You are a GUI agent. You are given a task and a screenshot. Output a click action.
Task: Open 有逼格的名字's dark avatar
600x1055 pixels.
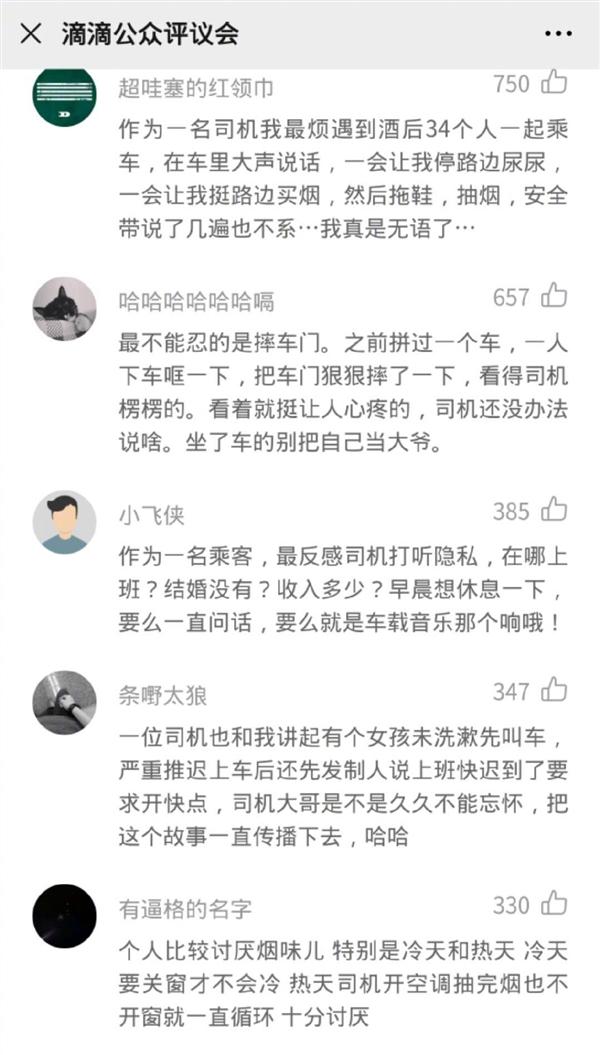pos(65,916)
